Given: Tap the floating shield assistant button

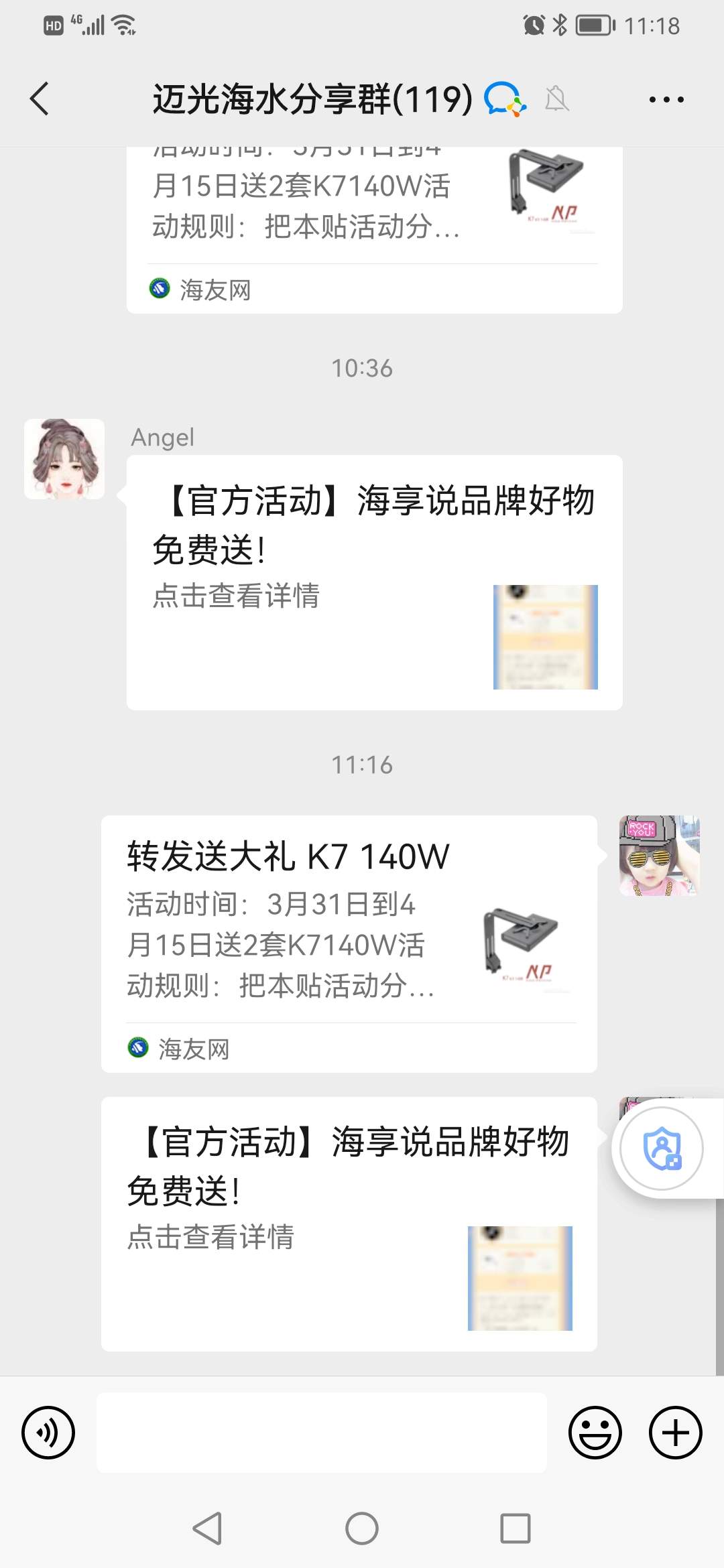Looking at the screenshot, I should (x=662, y=1149).
